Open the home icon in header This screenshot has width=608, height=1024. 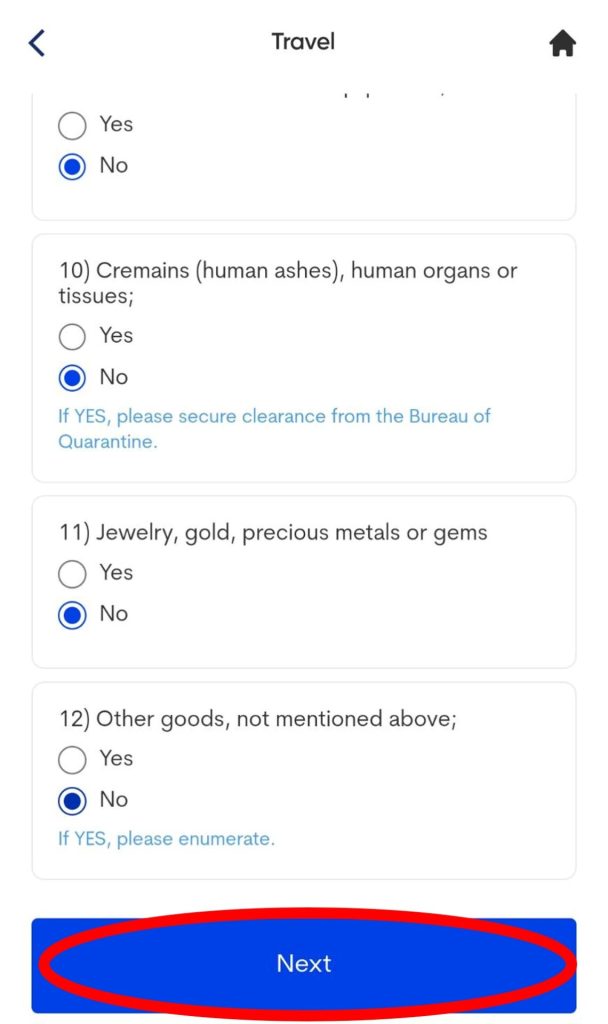click(563, 44)
